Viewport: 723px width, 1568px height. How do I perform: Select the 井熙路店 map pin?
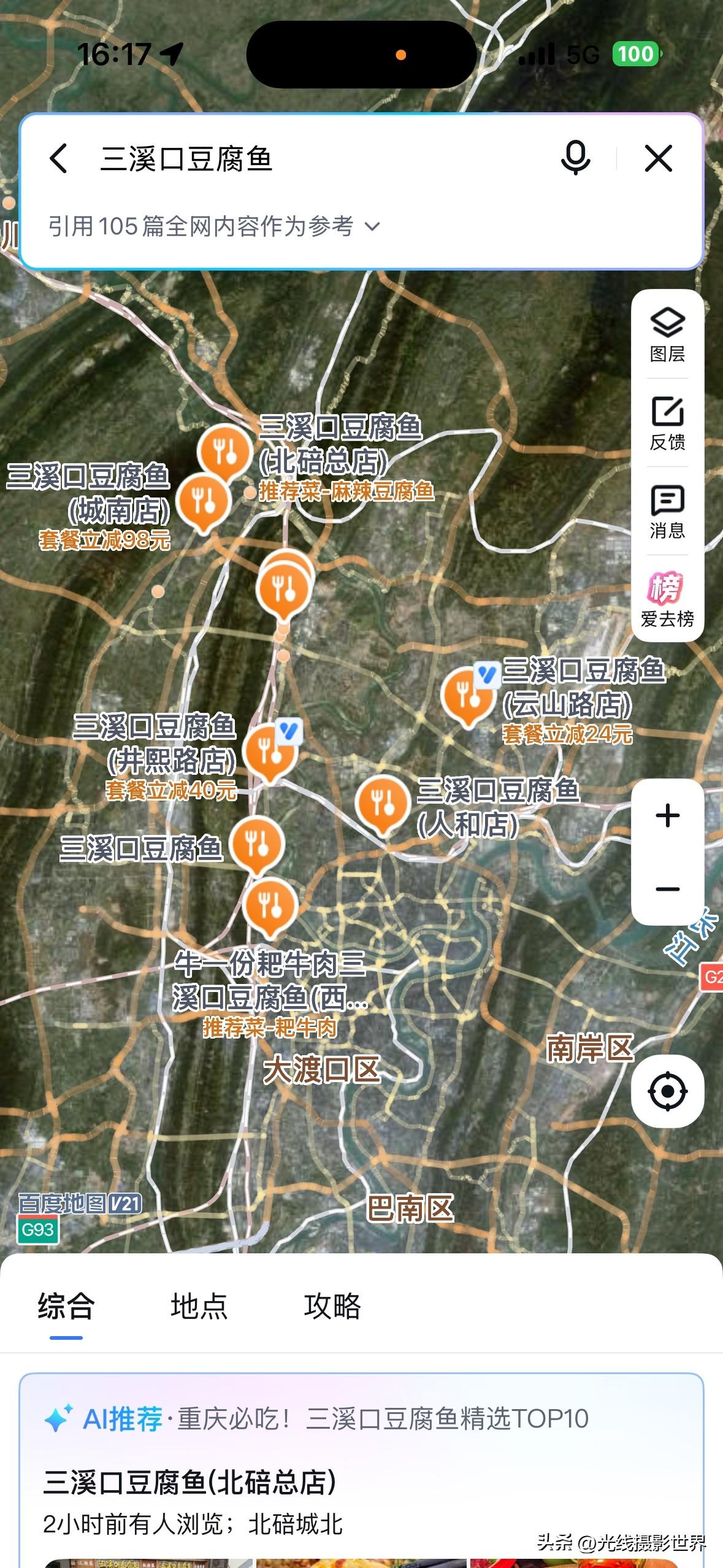pos(269,751)
